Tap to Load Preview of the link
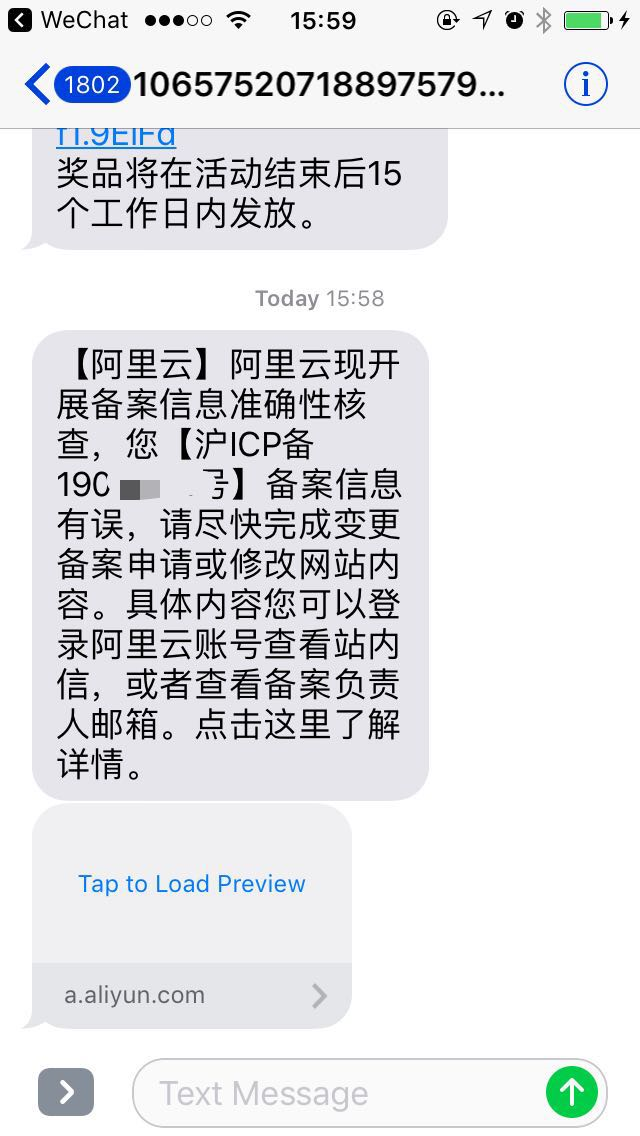The image size is (640, 1136). click(x=192, y=884)
